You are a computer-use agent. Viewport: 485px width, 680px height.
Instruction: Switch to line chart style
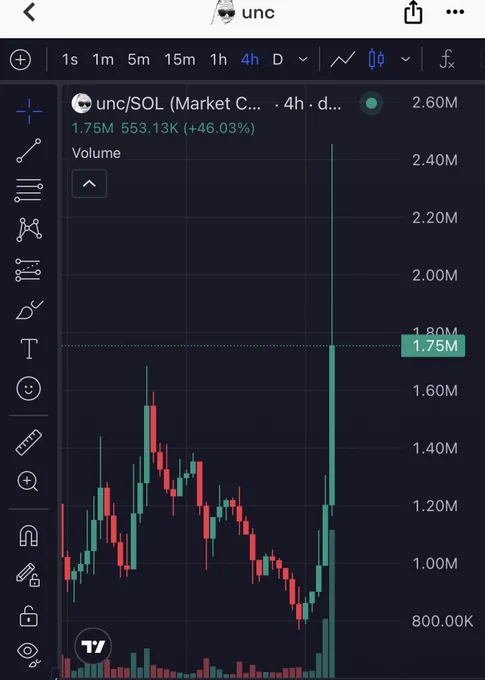point(343,59)
